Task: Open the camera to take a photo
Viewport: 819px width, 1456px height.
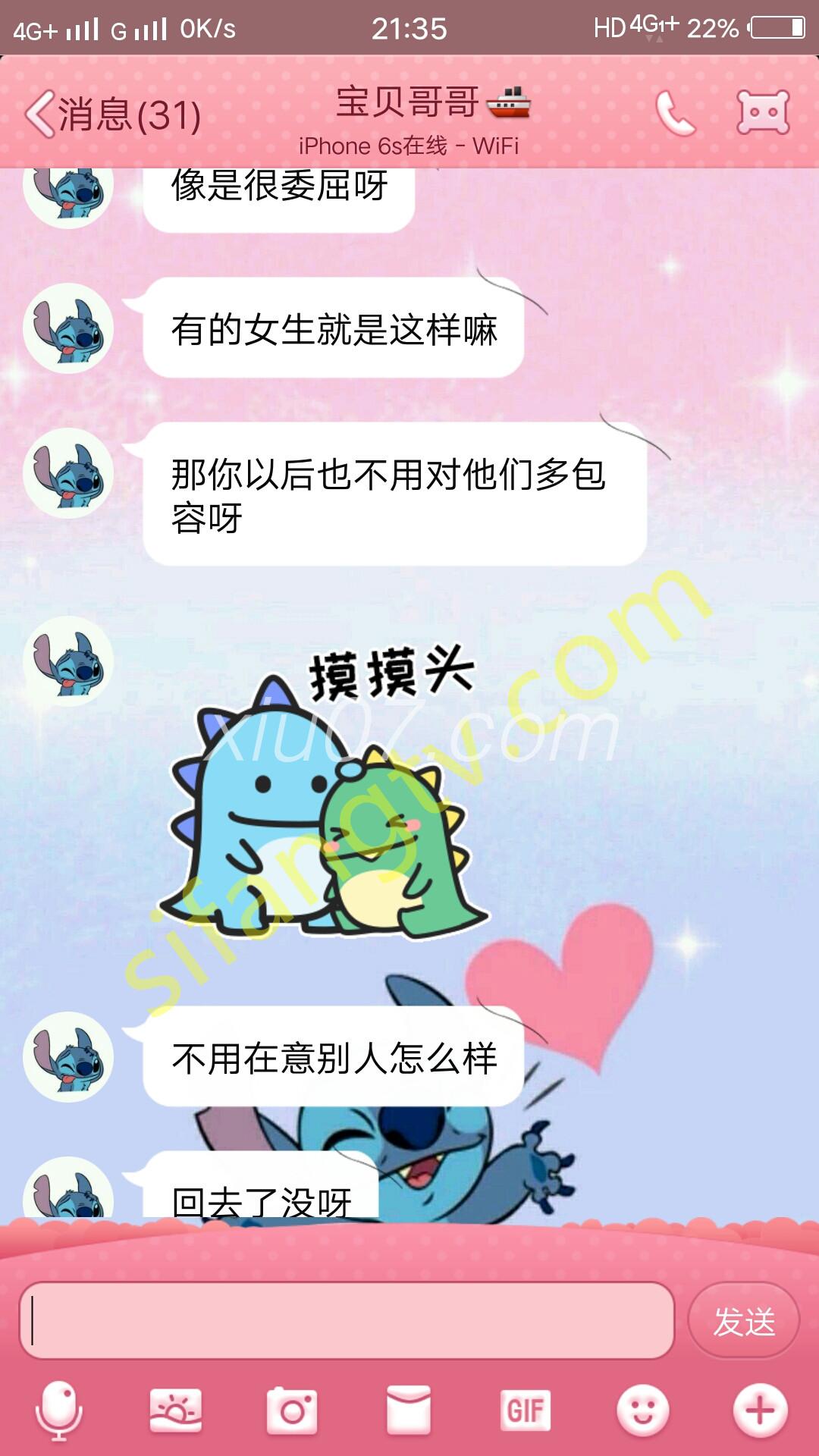Action: (x=293, y=1410)
